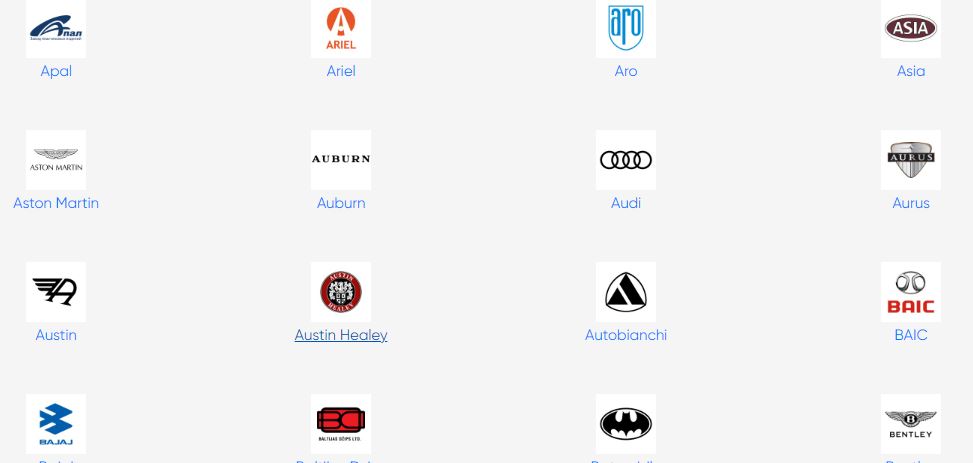
Task: Open the Apal brand page
Action: 56,71
